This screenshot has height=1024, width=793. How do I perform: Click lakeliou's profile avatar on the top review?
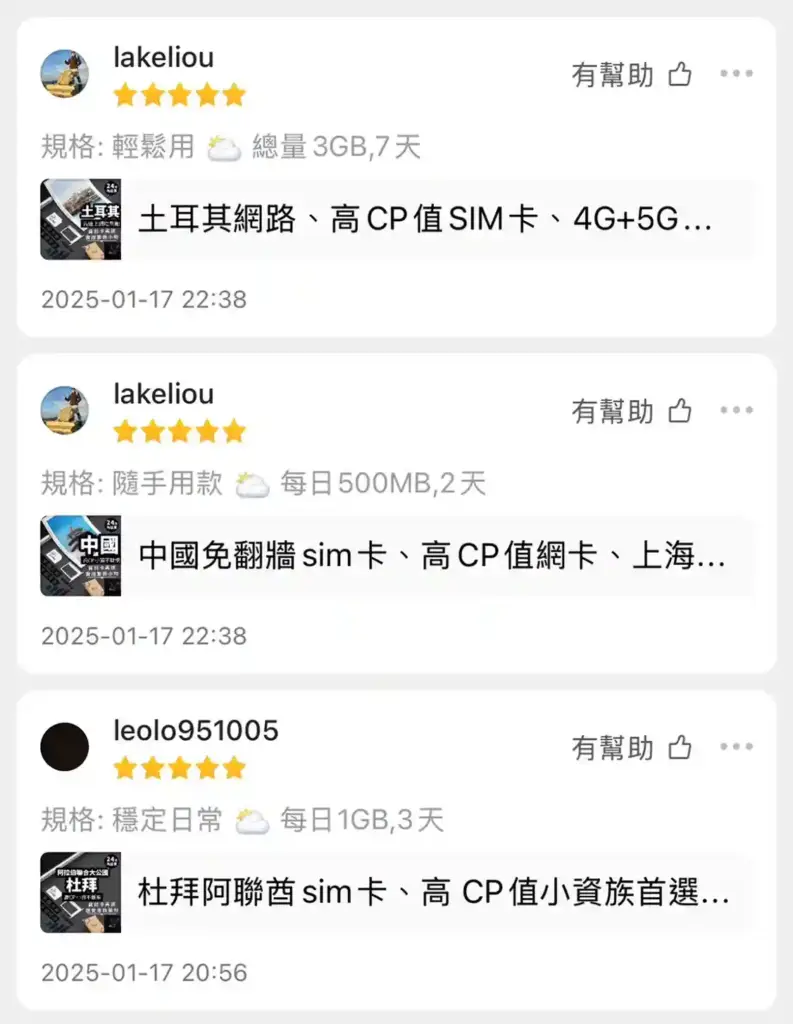click(66, 75)
